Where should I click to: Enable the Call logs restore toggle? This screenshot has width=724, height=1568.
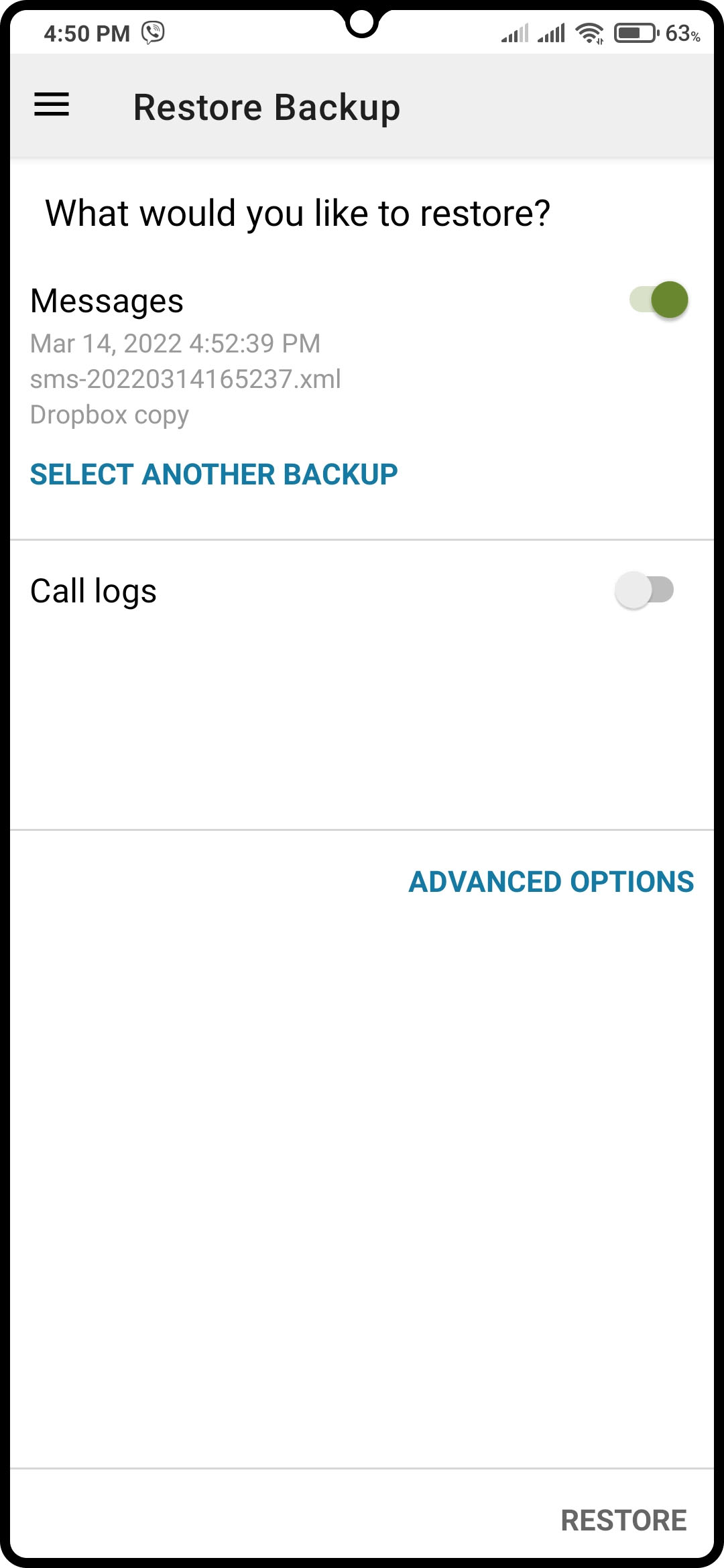pos(644,590)
